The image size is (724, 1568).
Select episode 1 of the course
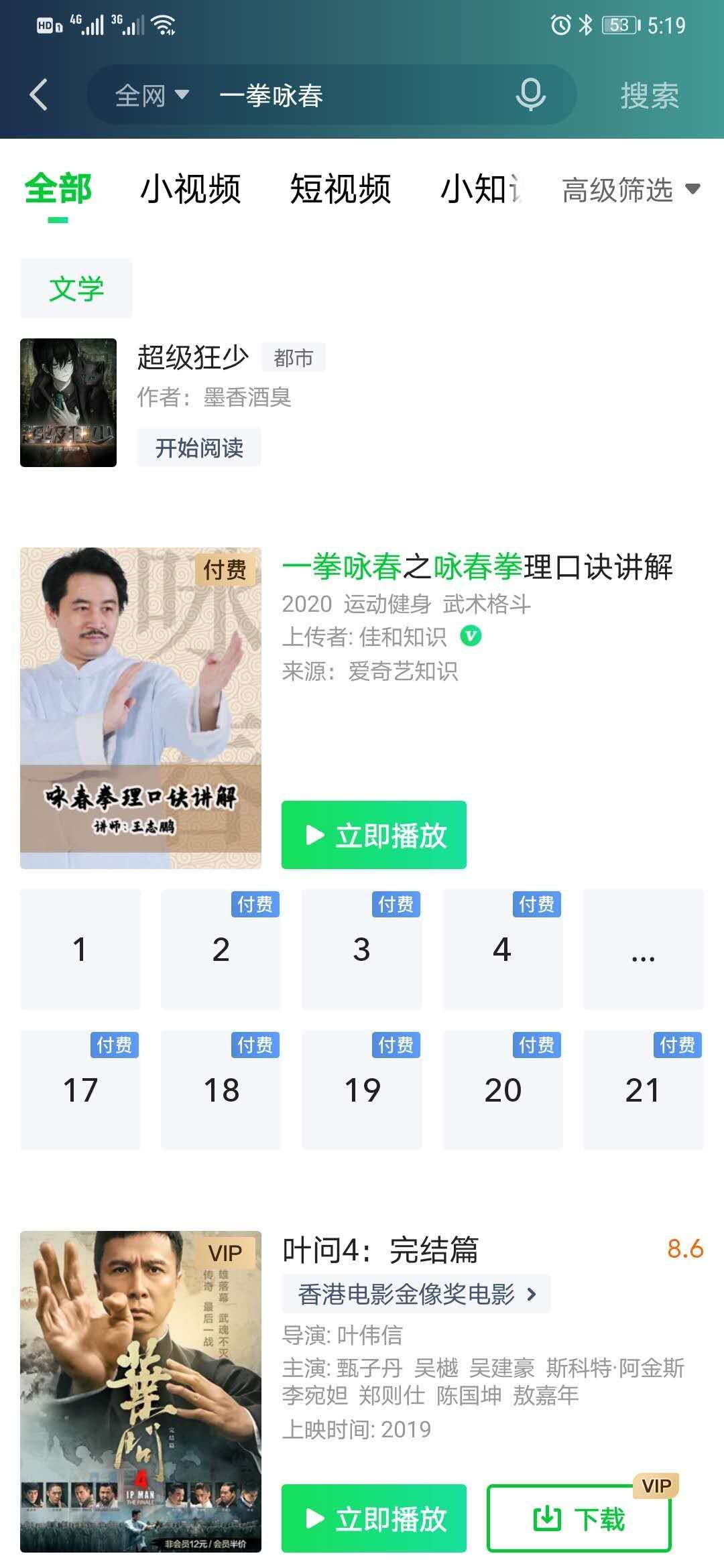(x=80, y=949)
